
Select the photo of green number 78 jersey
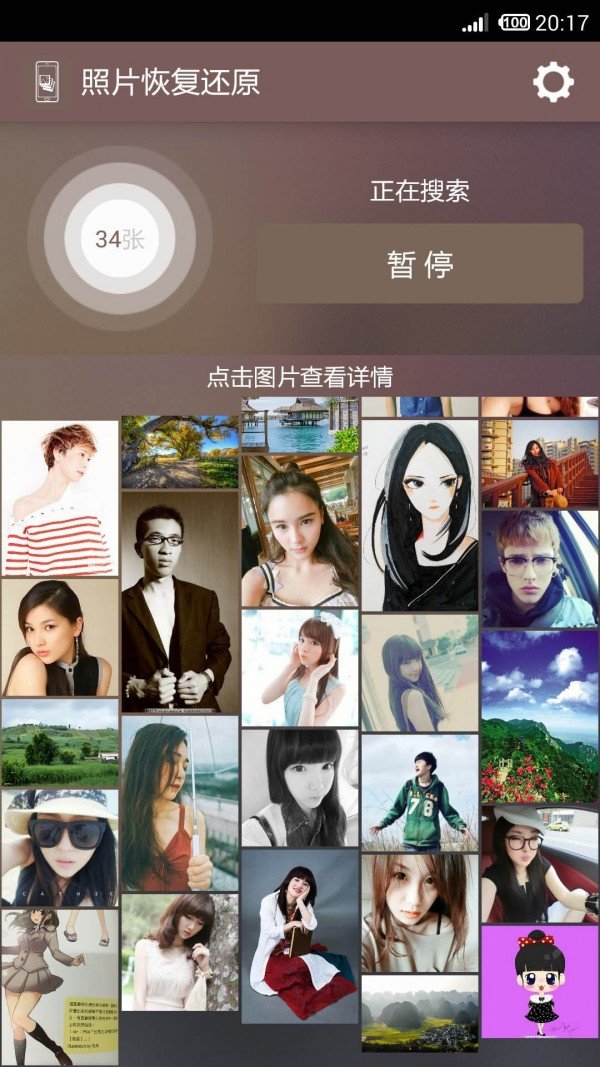[x=420, y=792]
